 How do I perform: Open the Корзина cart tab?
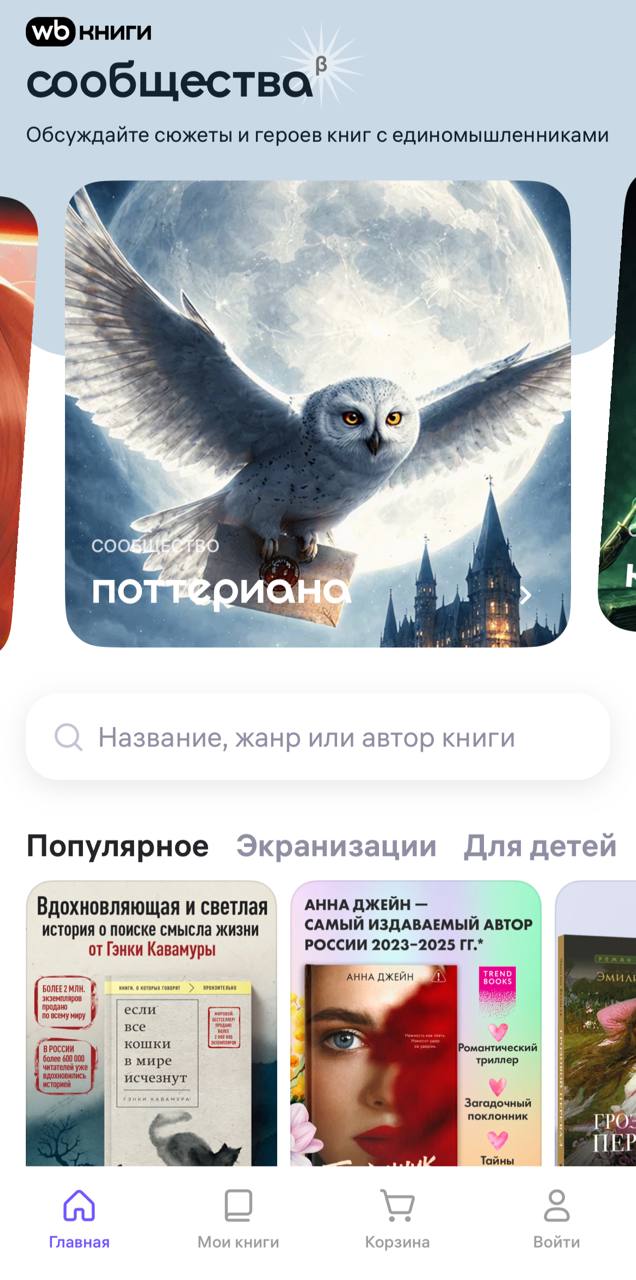tap(397, 1220)
